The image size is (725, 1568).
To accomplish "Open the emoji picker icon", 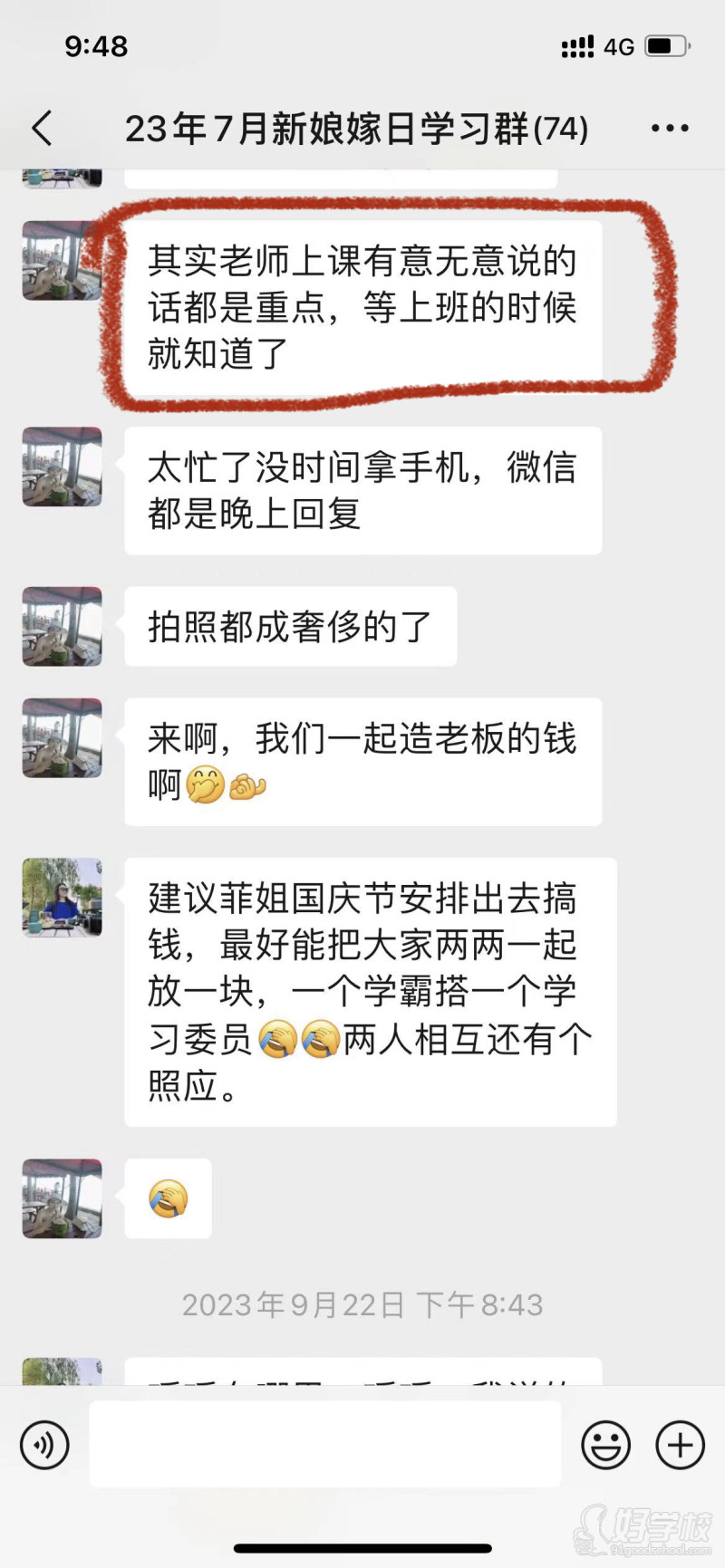I will [605, 1445].
